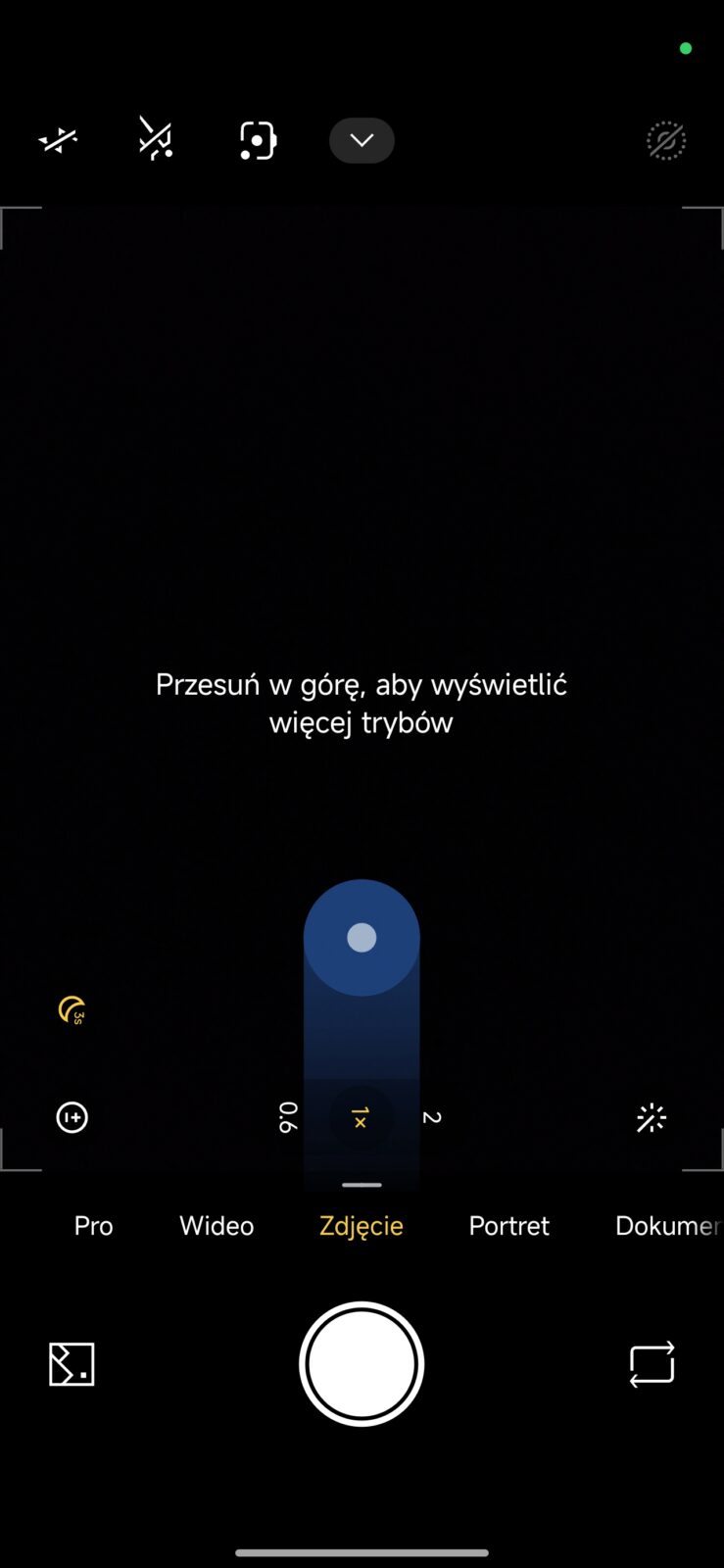
Task: Tap the crossed-out circle icon at top right
Action: [666, 141]
